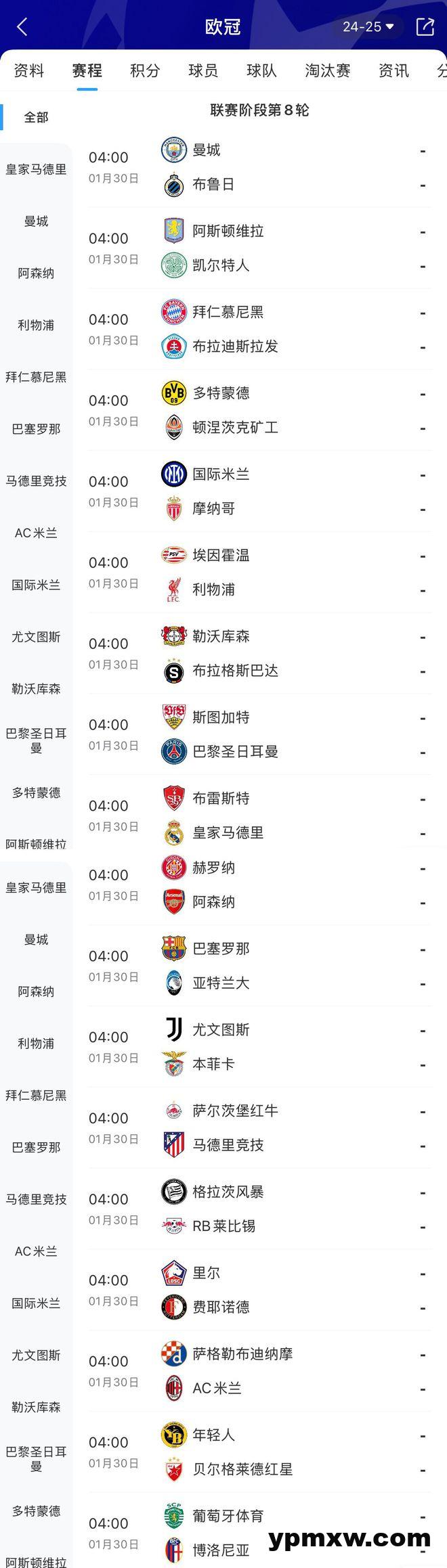Open the 阿斯顿维拉 vs 凯尔特人 match
The width and height of the screenshot is (447, 1568).
pyautogui.click(x=259, y=248)
